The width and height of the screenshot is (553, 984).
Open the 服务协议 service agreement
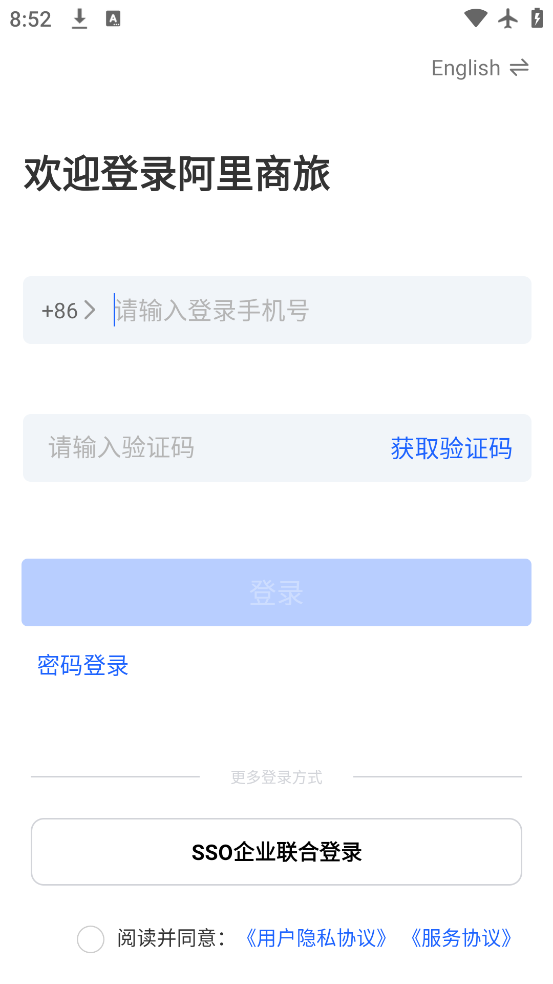pyautogui.click(x=461, y=938)
